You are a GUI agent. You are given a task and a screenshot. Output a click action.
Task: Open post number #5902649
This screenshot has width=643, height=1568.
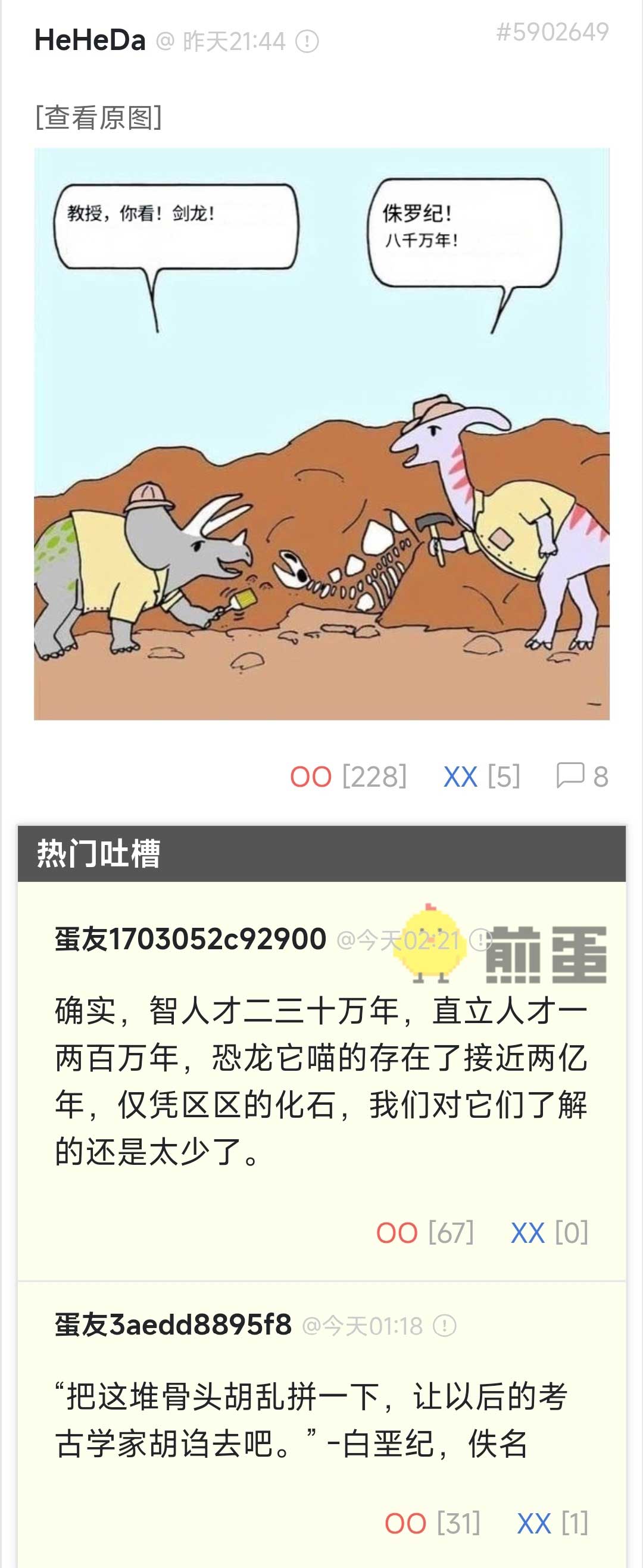pos(552,32)
